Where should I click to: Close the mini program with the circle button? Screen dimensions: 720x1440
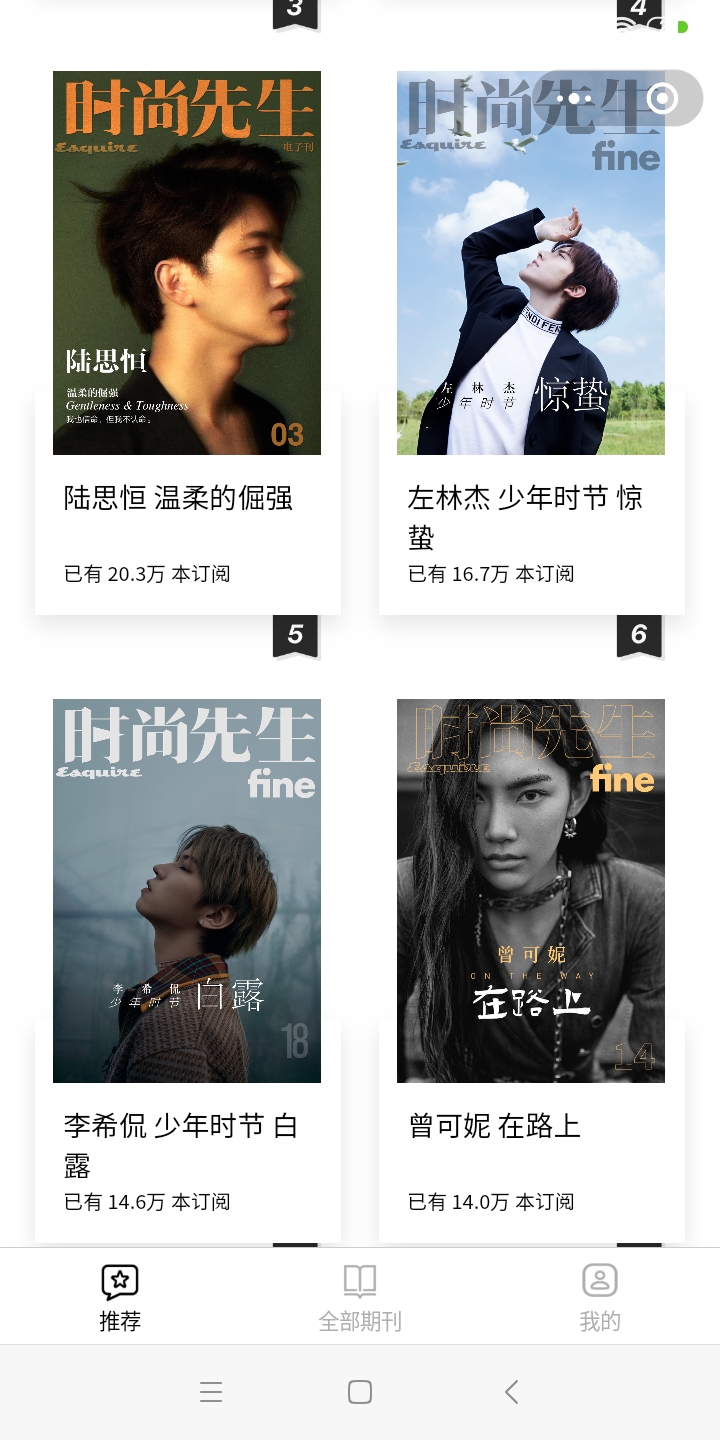click(662, 98)
